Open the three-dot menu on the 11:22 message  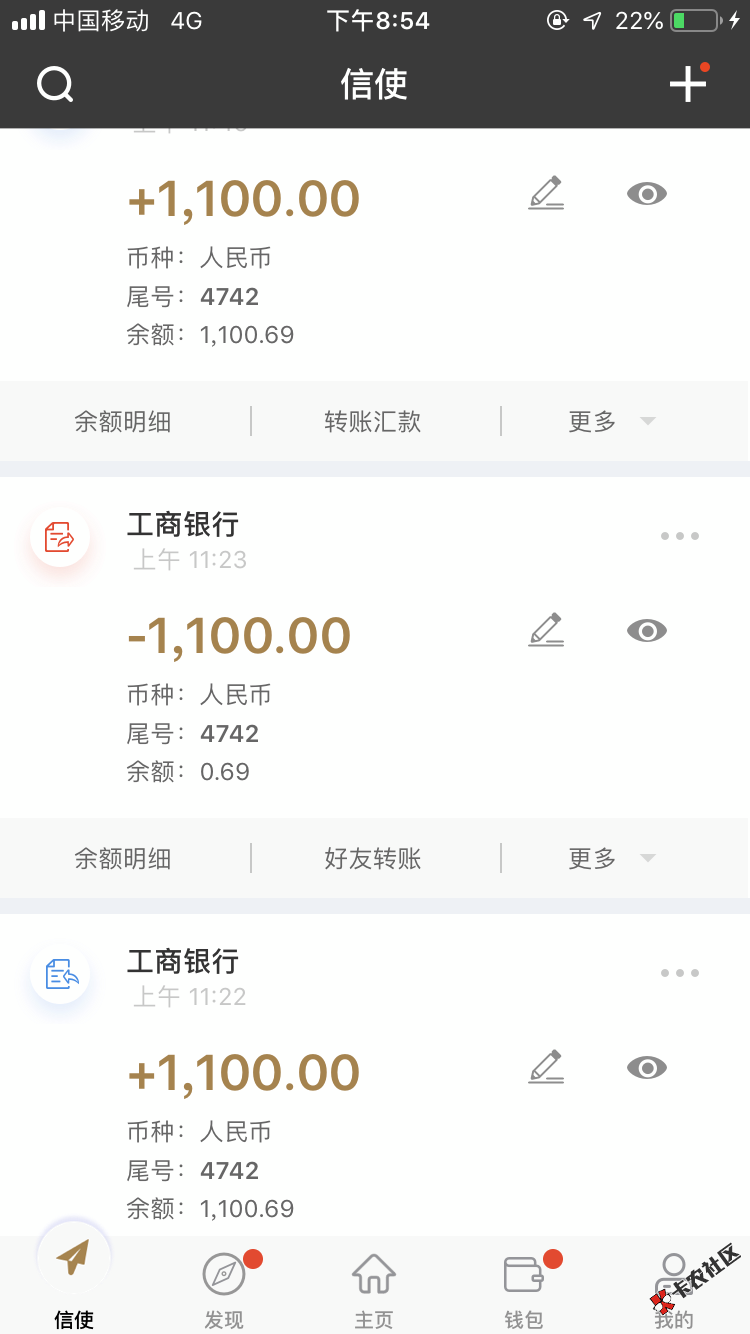(x=680, y=973)
